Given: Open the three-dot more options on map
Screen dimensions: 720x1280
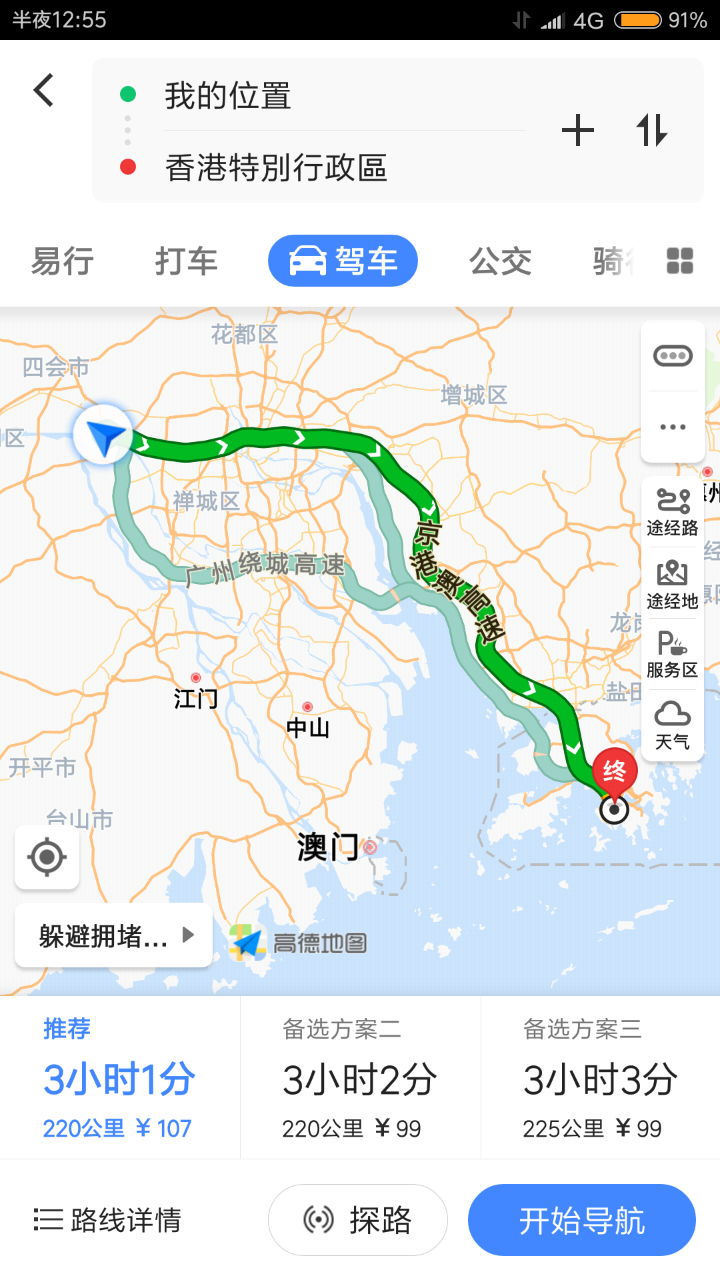Looking at the screenshot, I should [x=672, y=427].
